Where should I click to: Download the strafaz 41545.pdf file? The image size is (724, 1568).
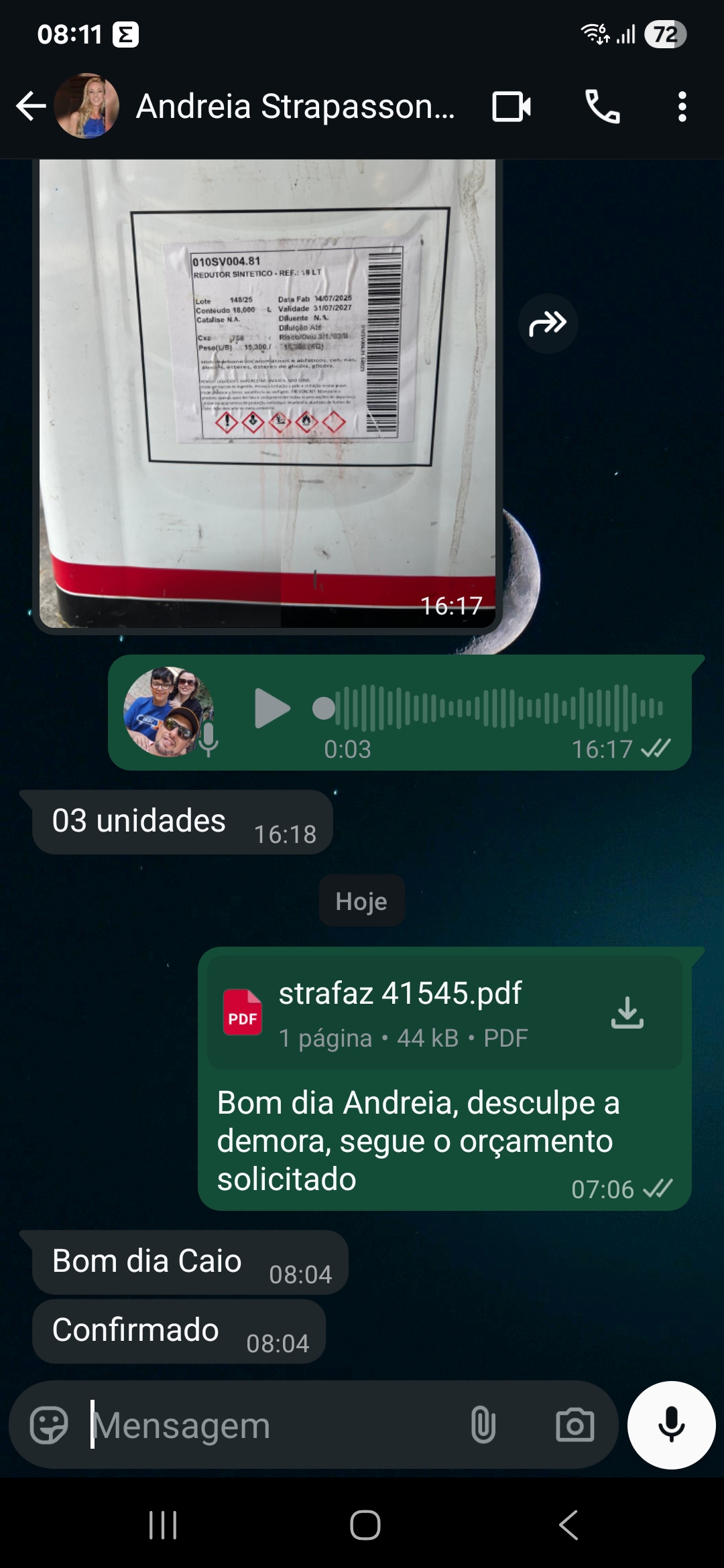[x=627, y=1012]
